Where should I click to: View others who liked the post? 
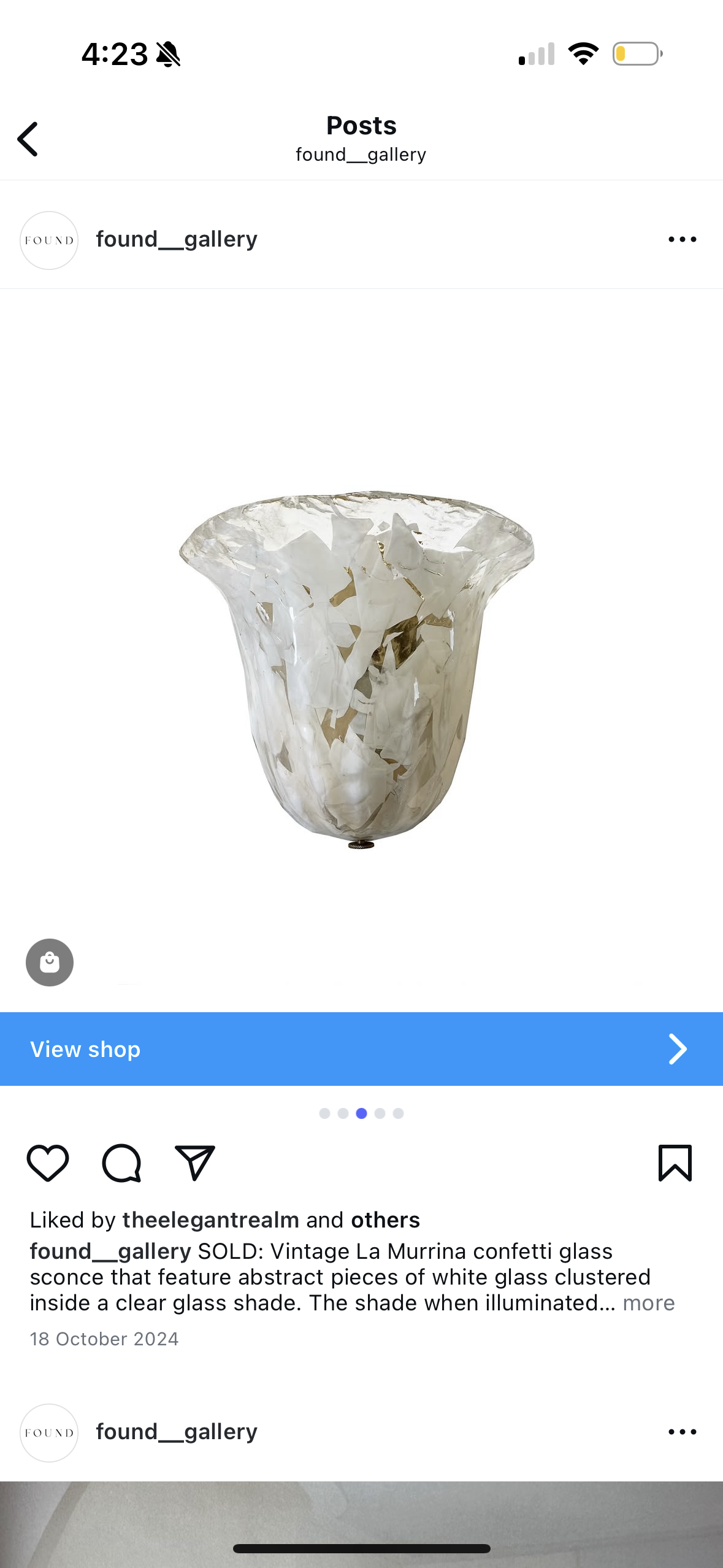385,1220
